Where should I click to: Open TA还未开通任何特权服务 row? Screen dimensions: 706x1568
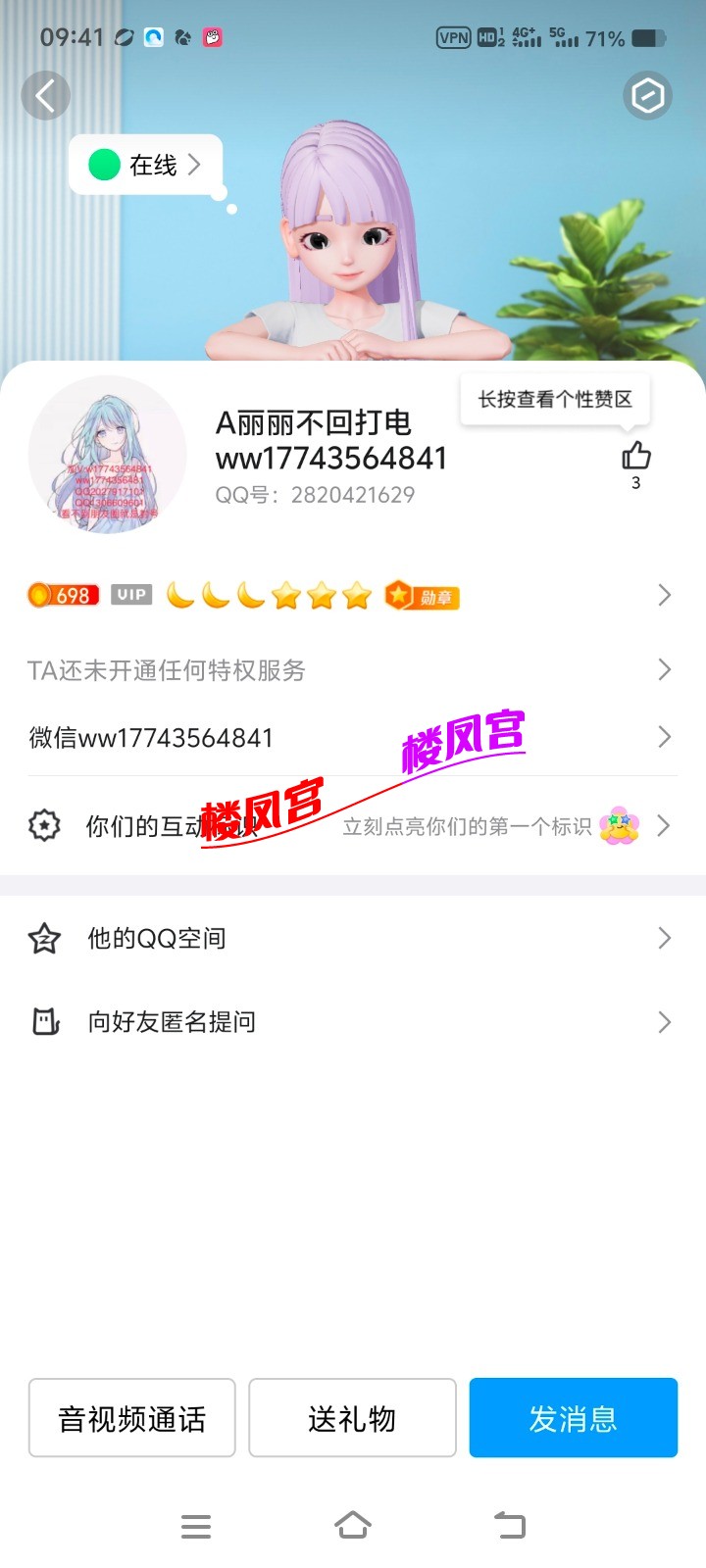coord(351,670)
